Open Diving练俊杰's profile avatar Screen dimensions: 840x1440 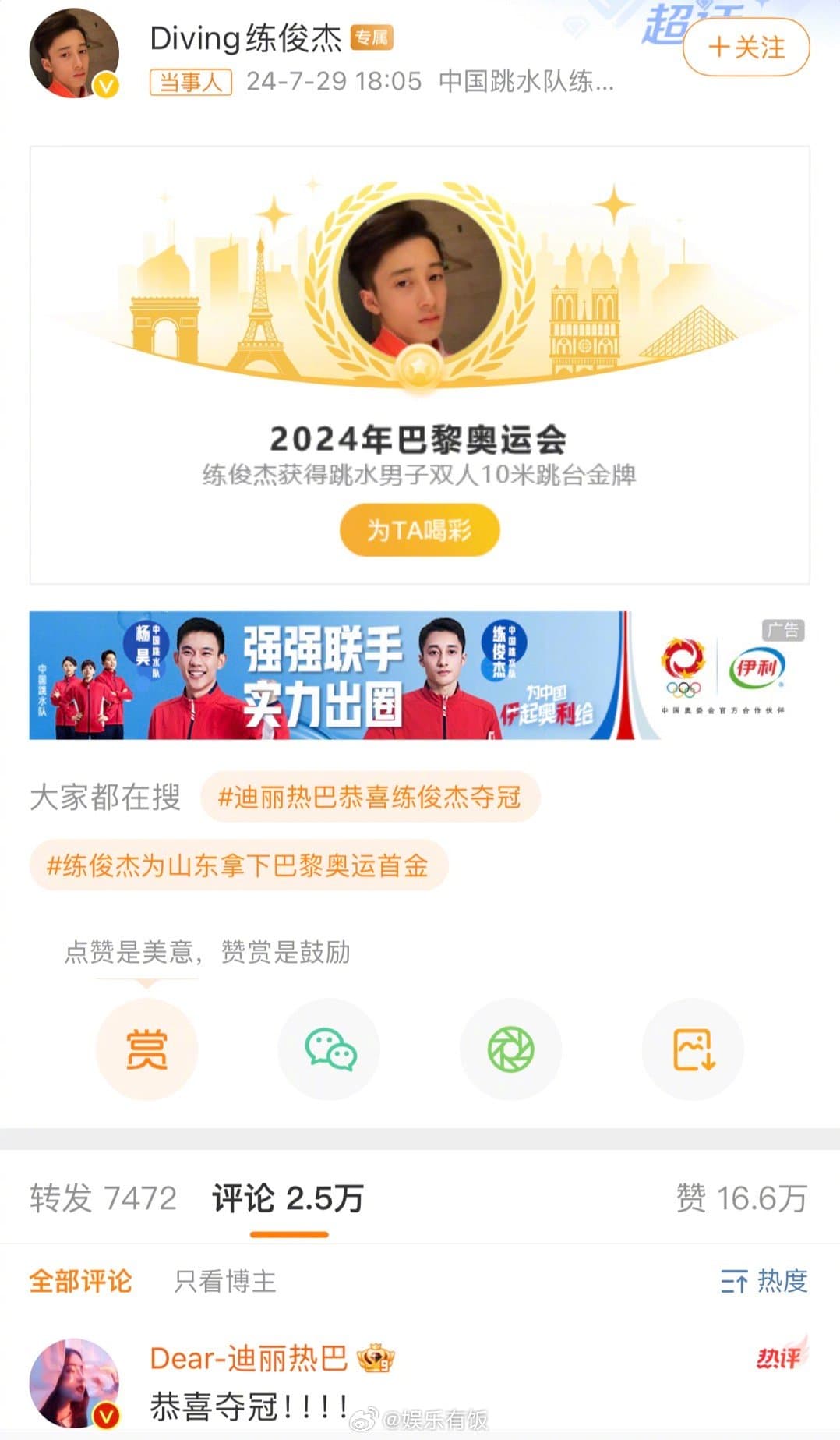(x=74, y=54)
